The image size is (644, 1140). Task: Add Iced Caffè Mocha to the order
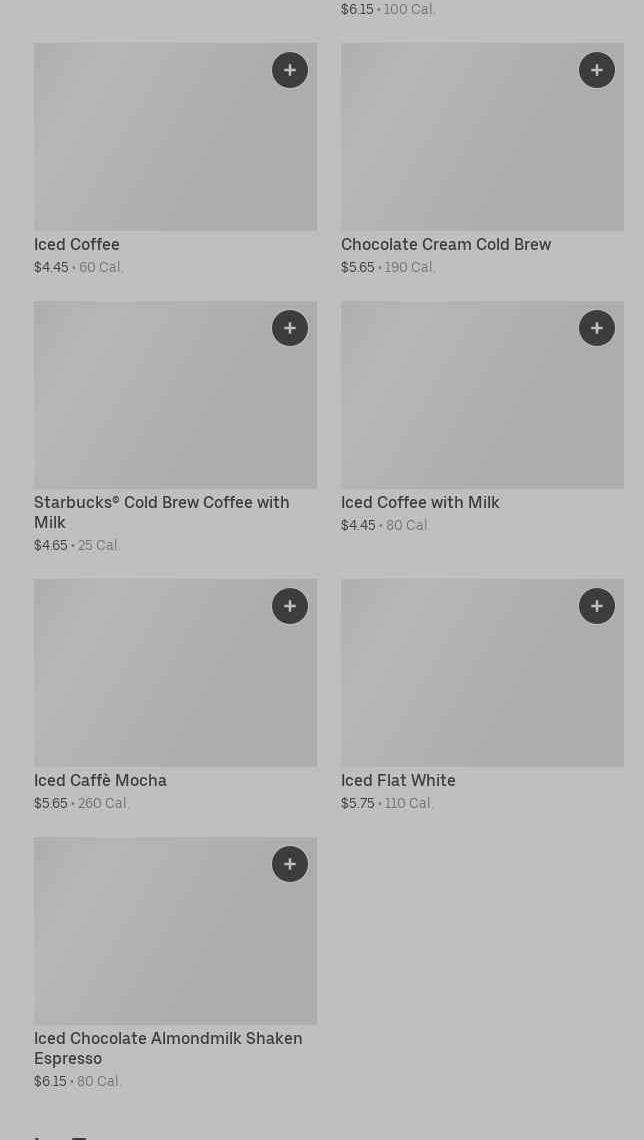pos(290,606)
